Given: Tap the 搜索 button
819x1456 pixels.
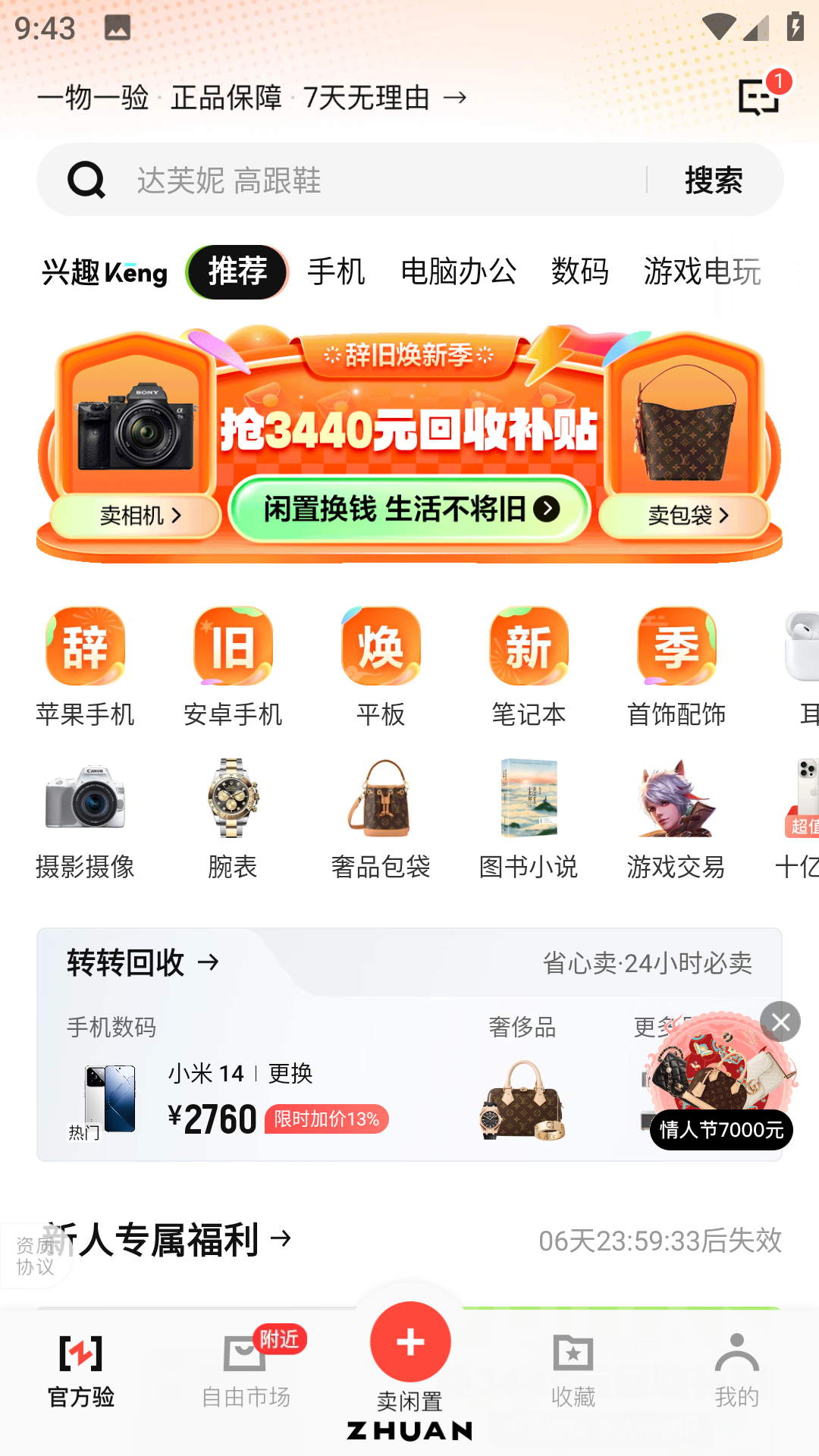Looking at the screenshot, I should pyautogui.click(x=713, y=180).
